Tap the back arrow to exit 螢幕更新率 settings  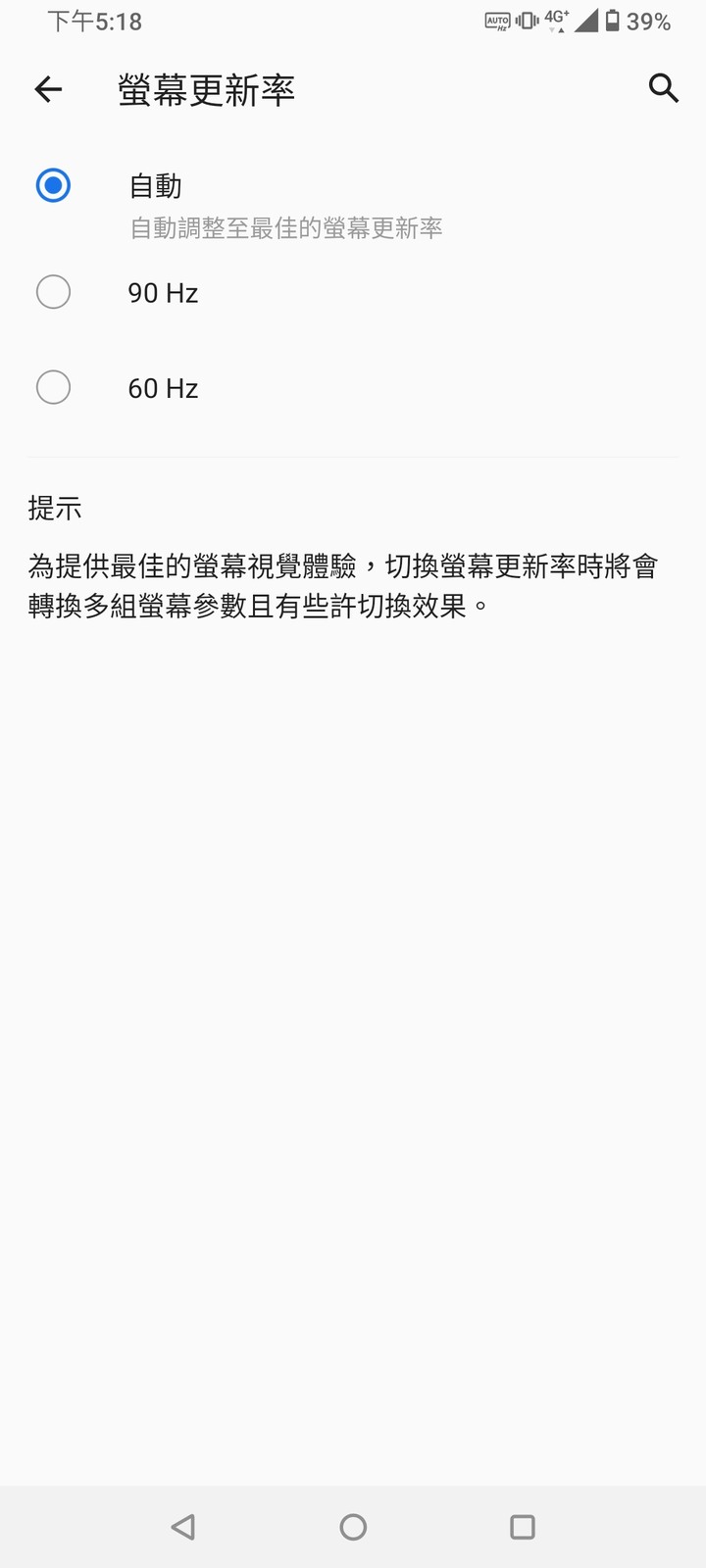[x=48, y=89]
